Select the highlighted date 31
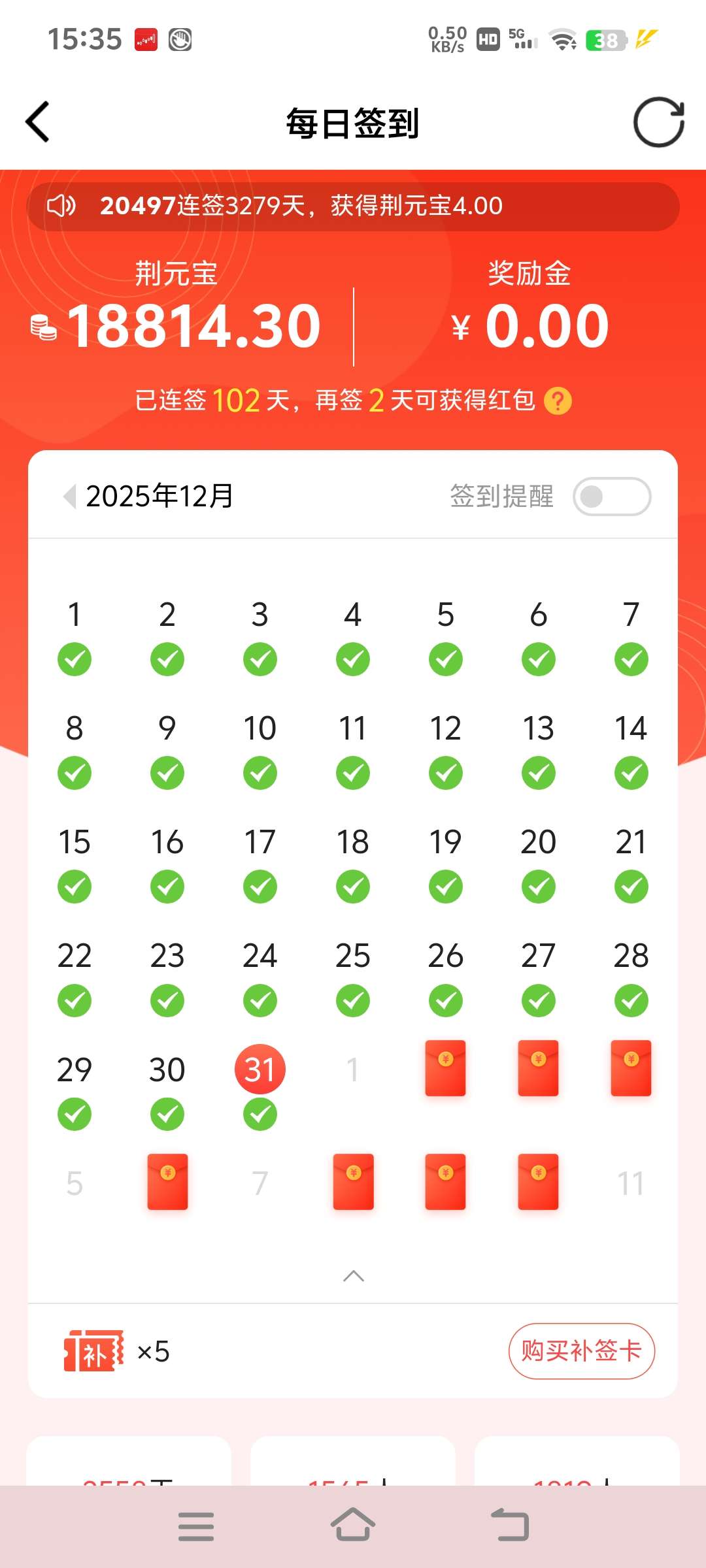The width and height of the screenshot is (706, 1568). click(x=260, y=1070)
